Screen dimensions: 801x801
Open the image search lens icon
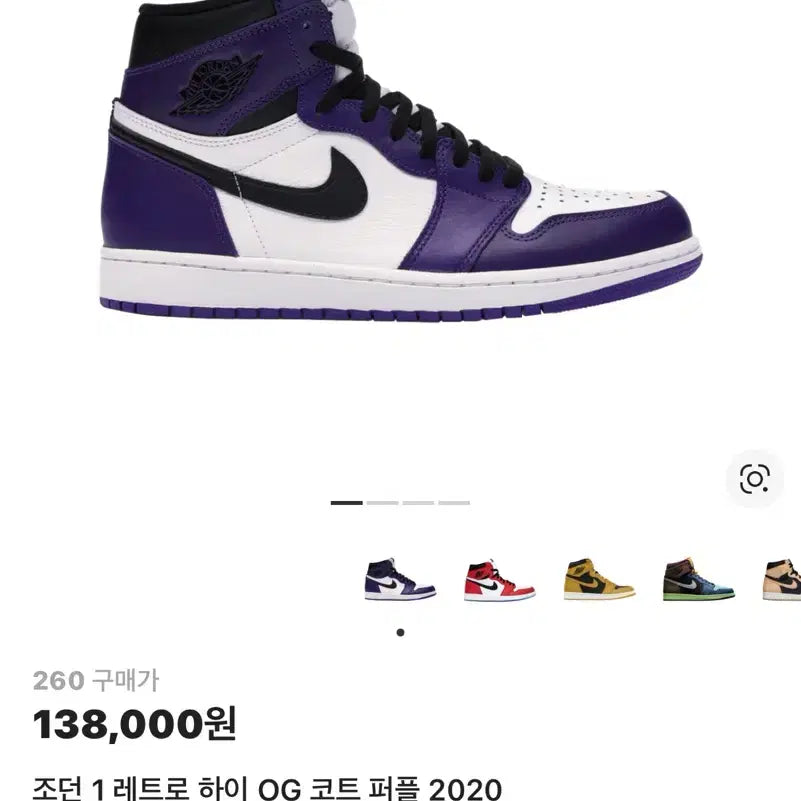pos(755,478)
